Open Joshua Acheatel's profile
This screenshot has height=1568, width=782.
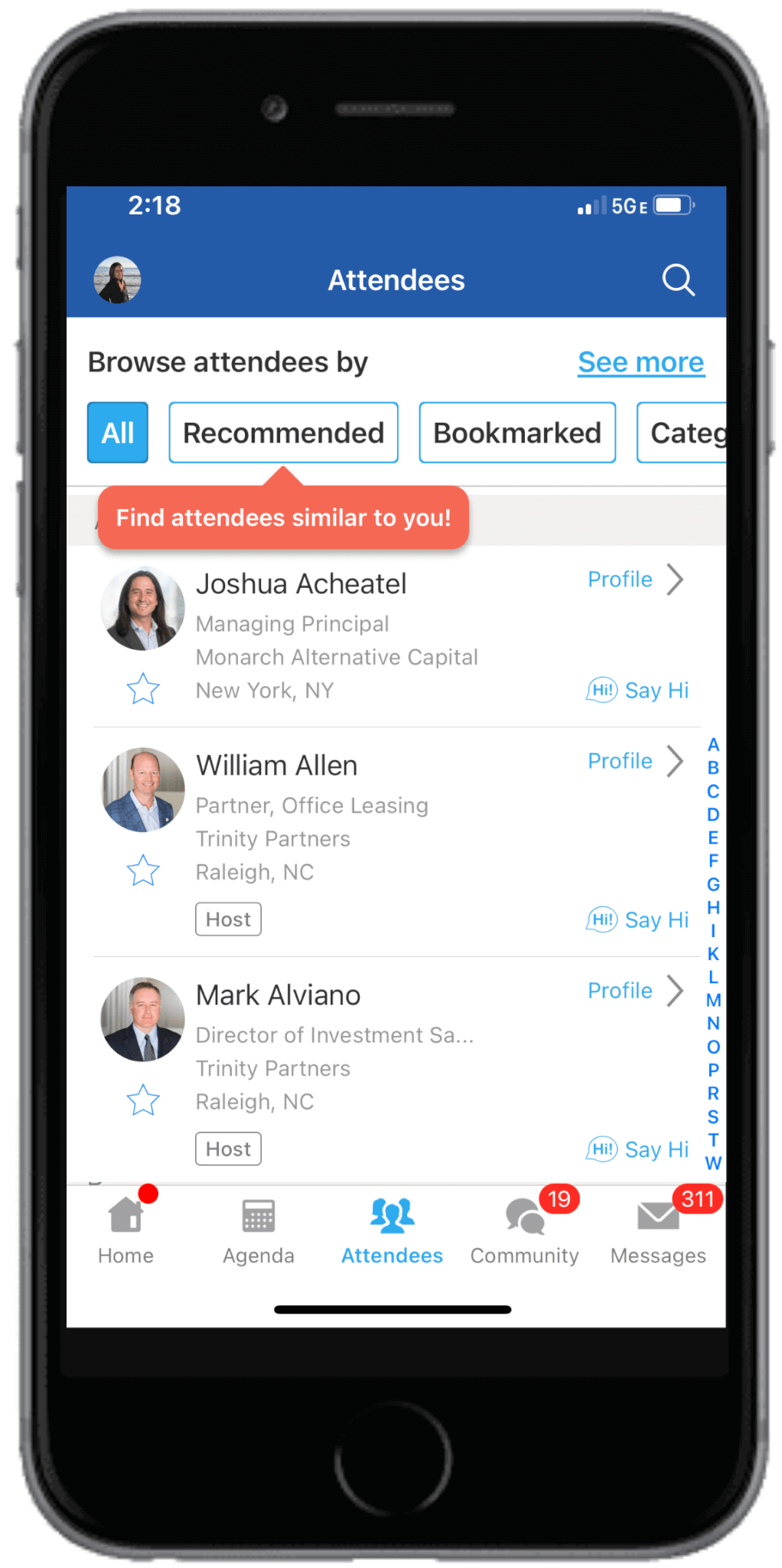coord(634,580)
